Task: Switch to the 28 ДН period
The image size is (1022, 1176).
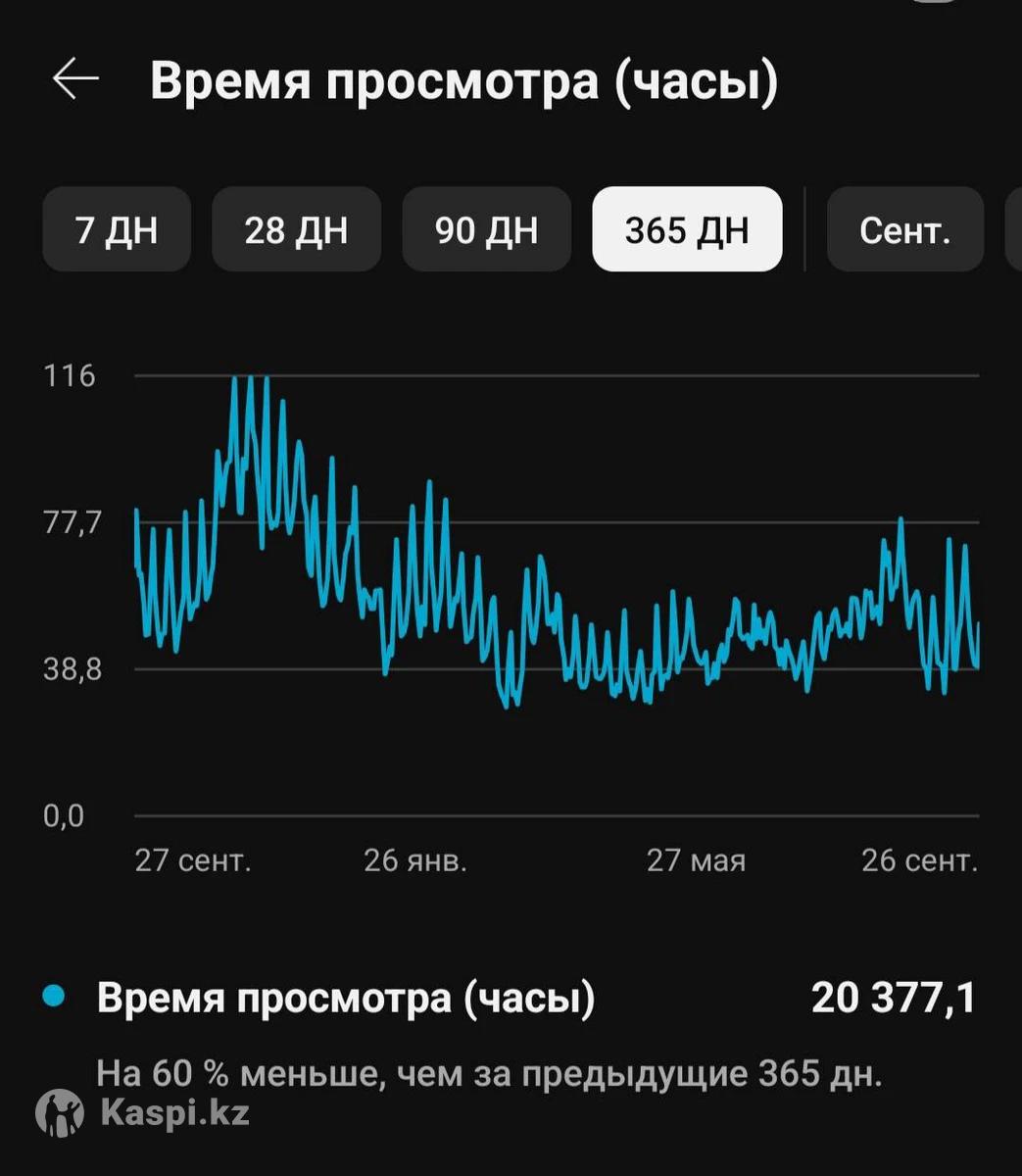Action: pyautogui.click(x=296, y=230)
